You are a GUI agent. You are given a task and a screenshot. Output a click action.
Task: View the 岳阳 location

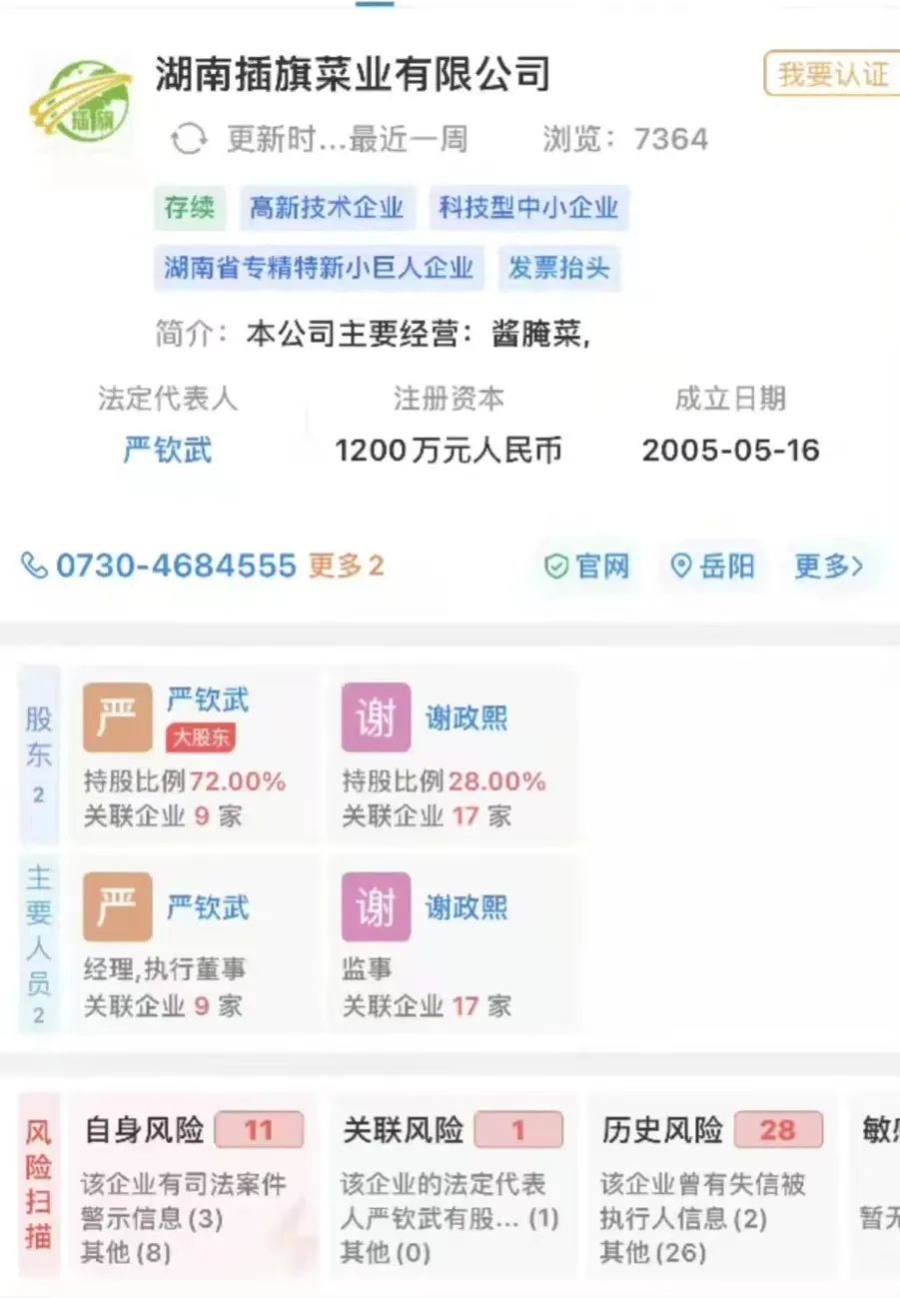point(713,567)
